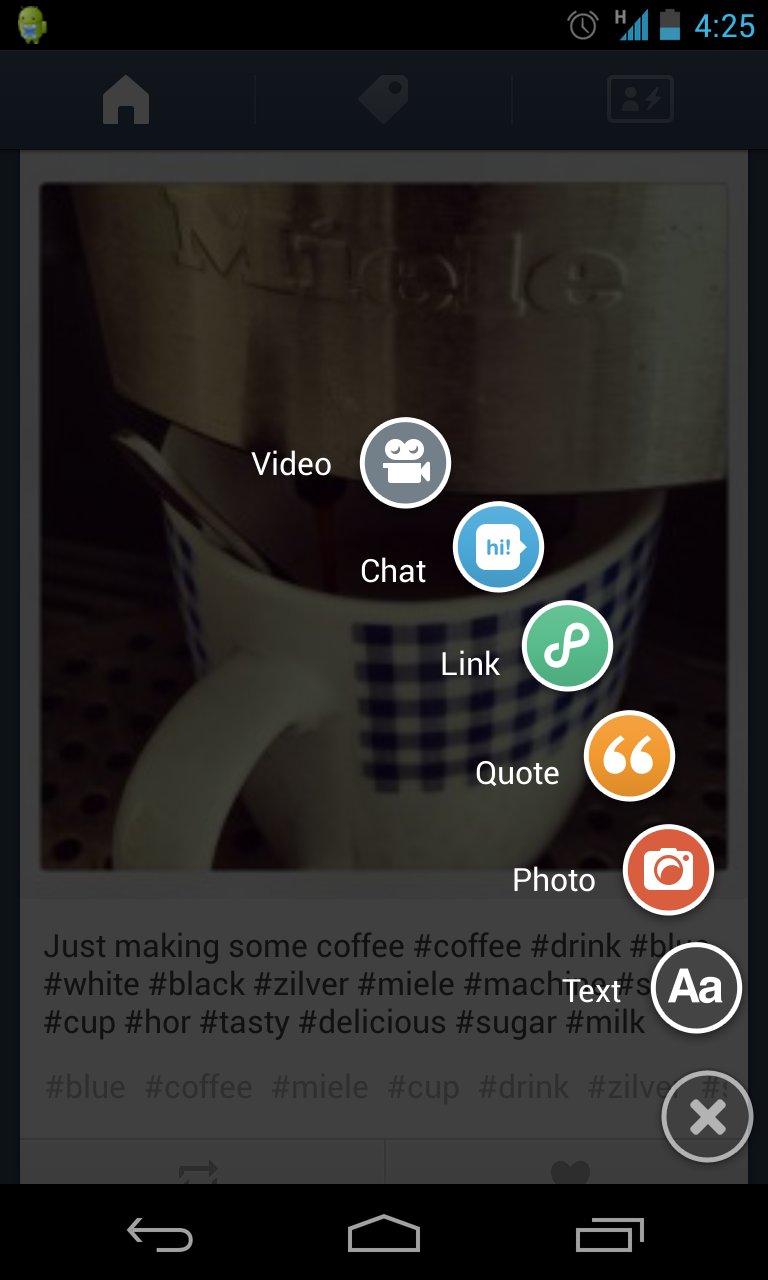Open the Tags section
This screenshot has width=768, height=1280.
(x=383, y=99)
